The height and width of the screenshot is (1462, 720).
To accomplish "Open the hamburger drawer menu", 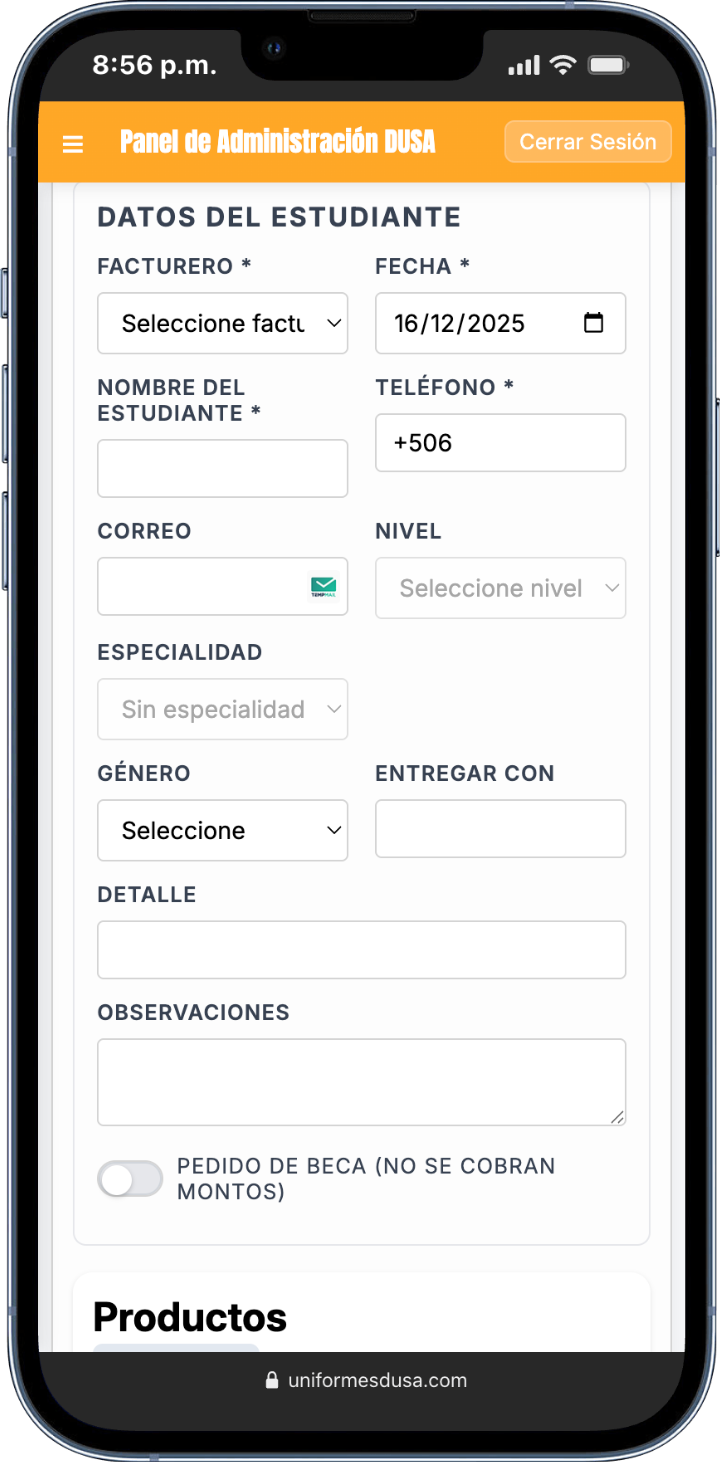I will point(73,144).
